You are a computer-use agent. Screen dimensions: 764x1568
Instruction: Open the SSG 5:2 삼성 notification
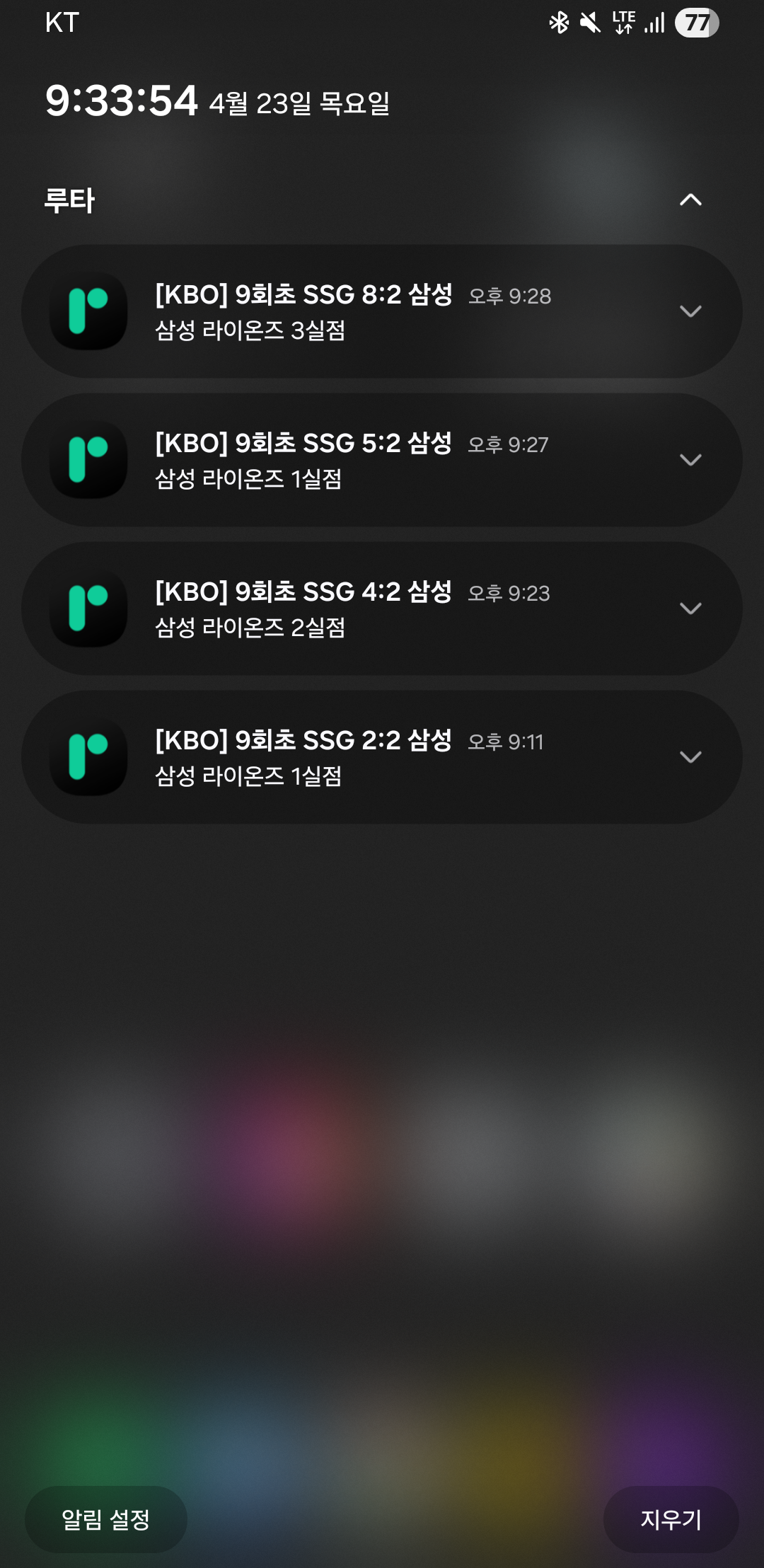(354, 460)
